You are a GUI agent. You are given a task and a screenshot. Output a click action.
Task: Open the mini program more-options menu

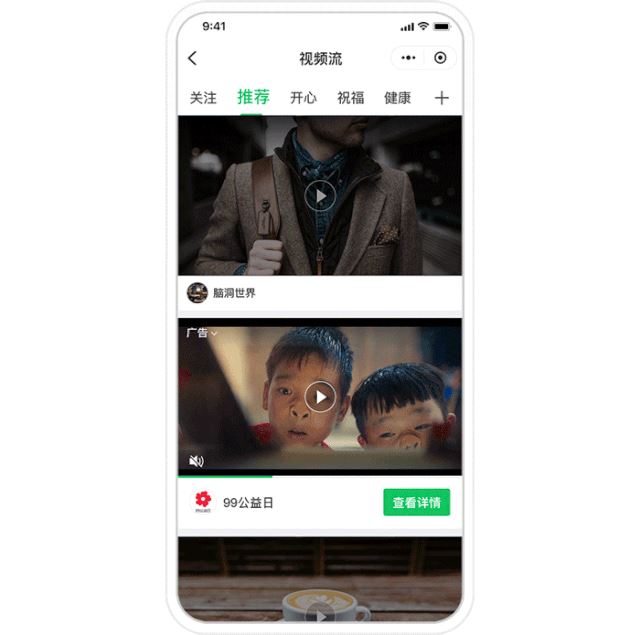click(408, 58)
